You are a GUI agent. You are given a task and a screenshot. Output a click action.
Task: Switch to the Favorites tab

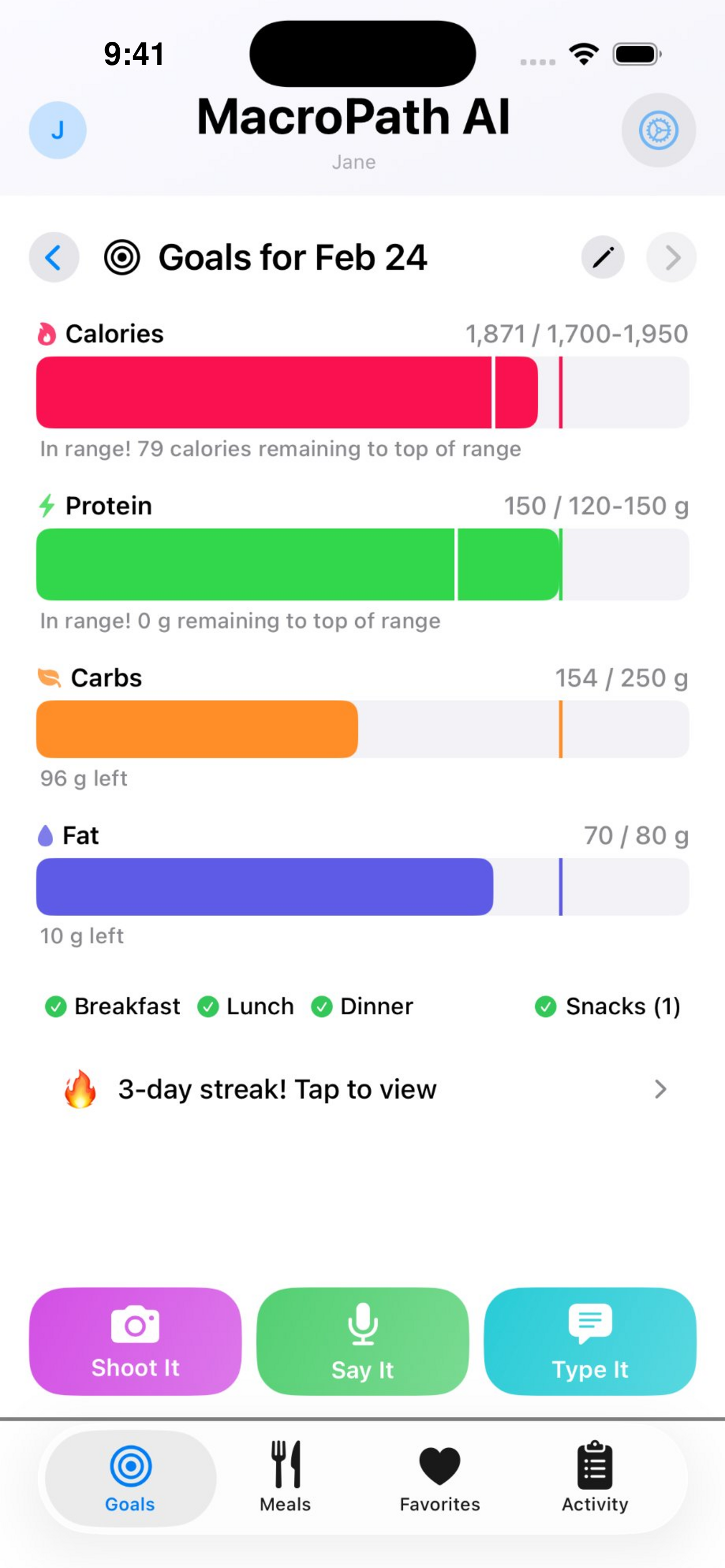pos(439,1478)
